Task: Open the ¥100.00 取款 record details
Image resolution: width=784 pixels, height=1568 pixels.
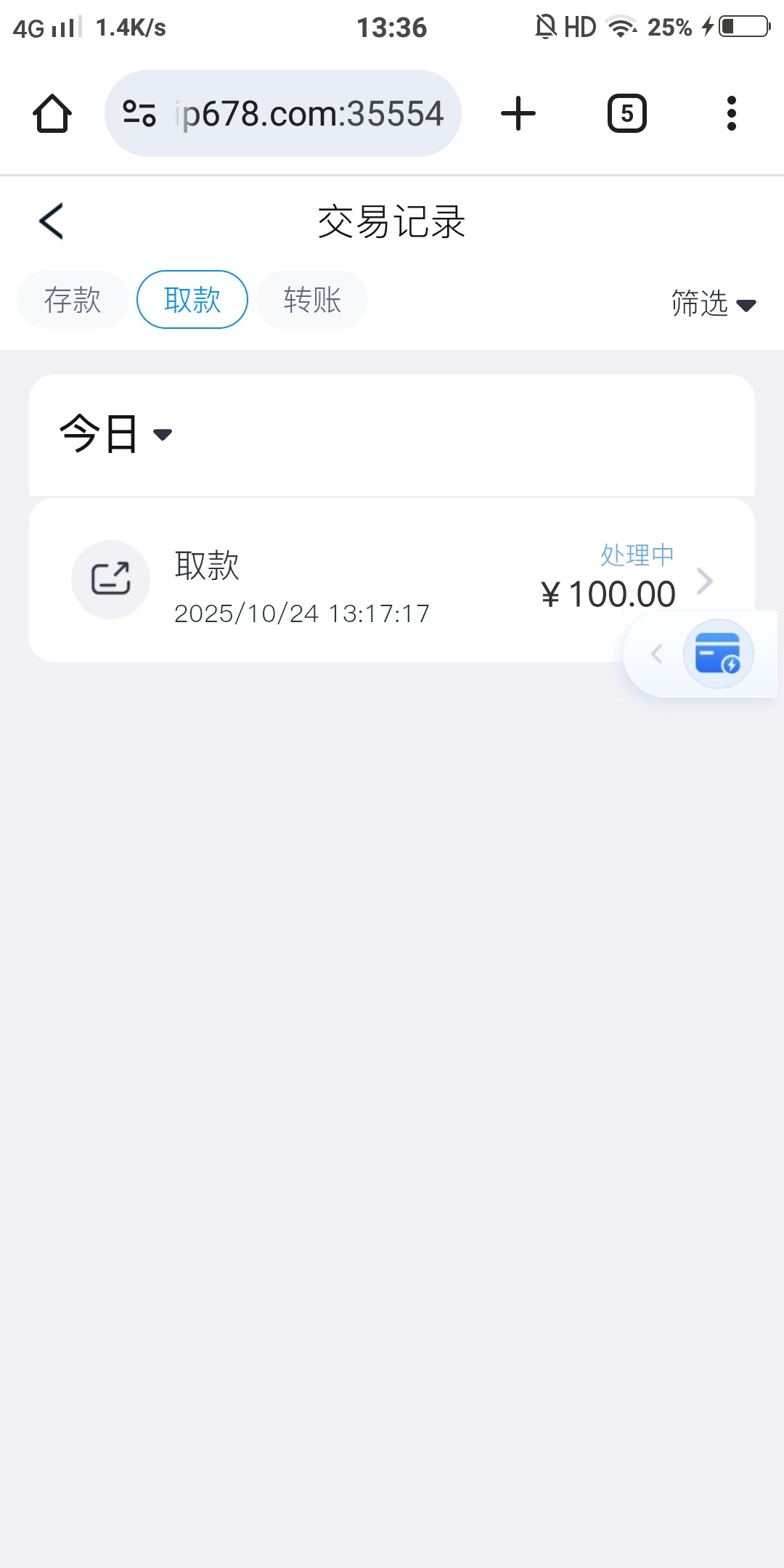Action: pyautogui.click(x=392, y=580)
